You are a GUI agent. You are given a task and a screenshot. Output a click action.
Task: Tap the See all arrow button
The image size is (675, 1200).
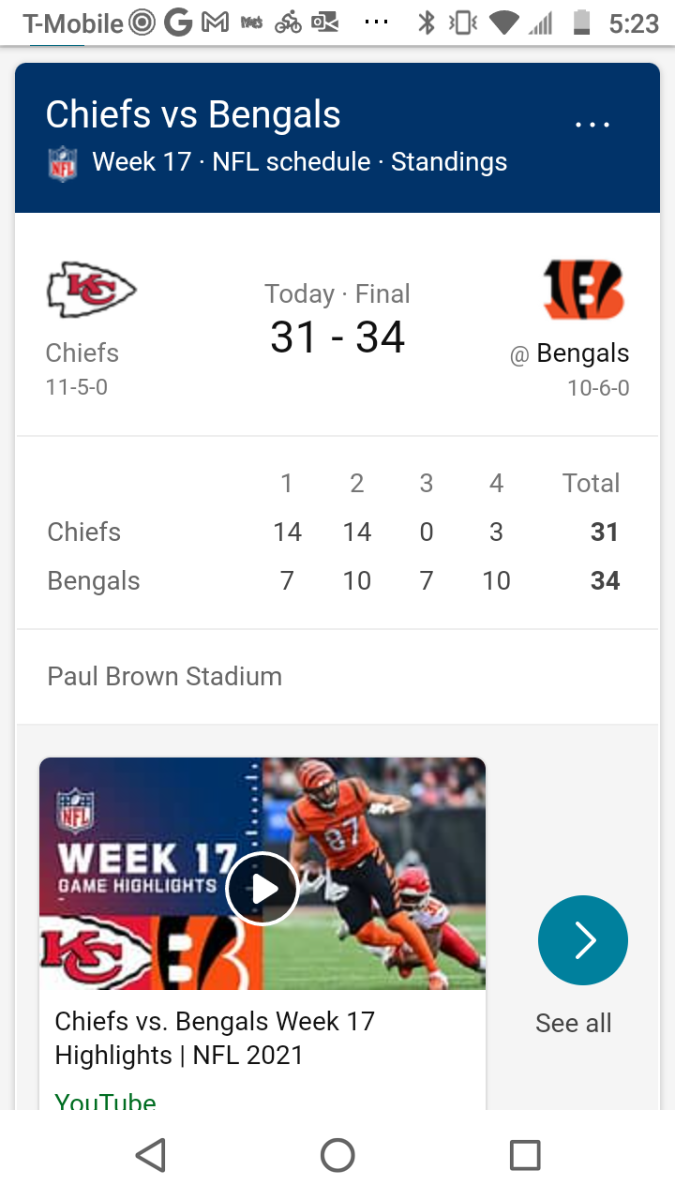pyautogui.click(x=583, y=940)
